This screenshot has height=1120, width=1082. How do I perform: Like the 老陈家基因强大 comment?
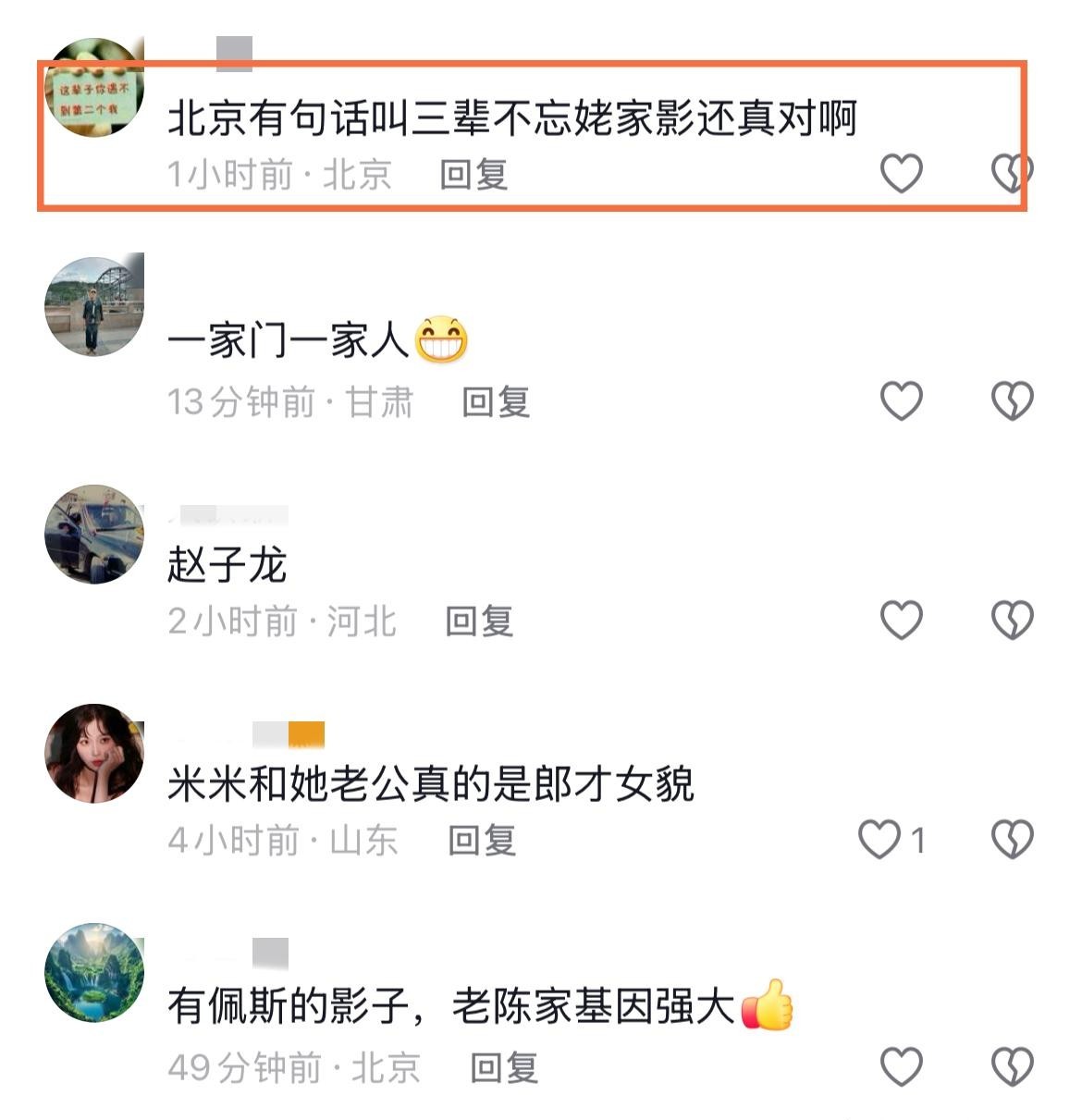(x=901, y=1066)
